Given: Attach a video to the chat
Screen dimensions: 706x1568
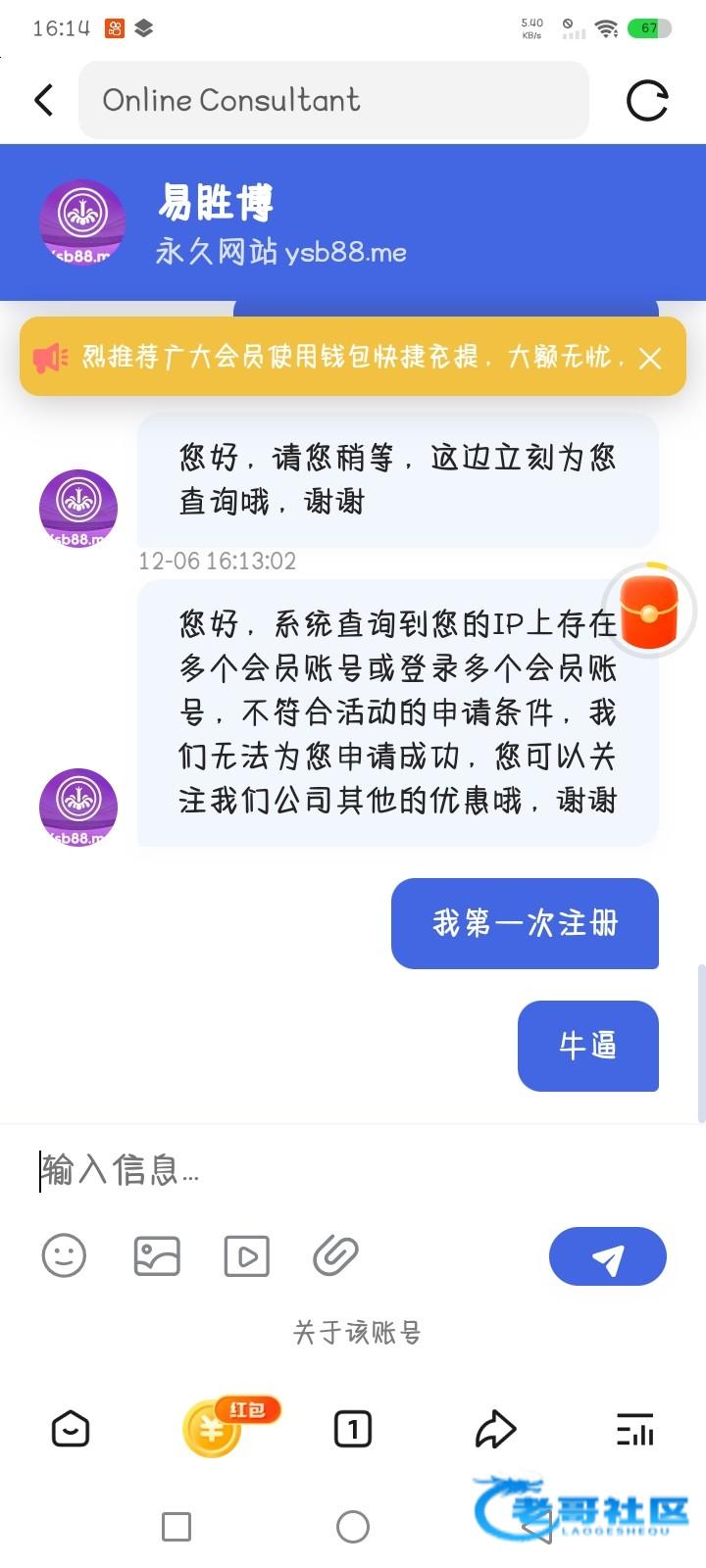Looking at the screenshot, I should click(247, 1255).
